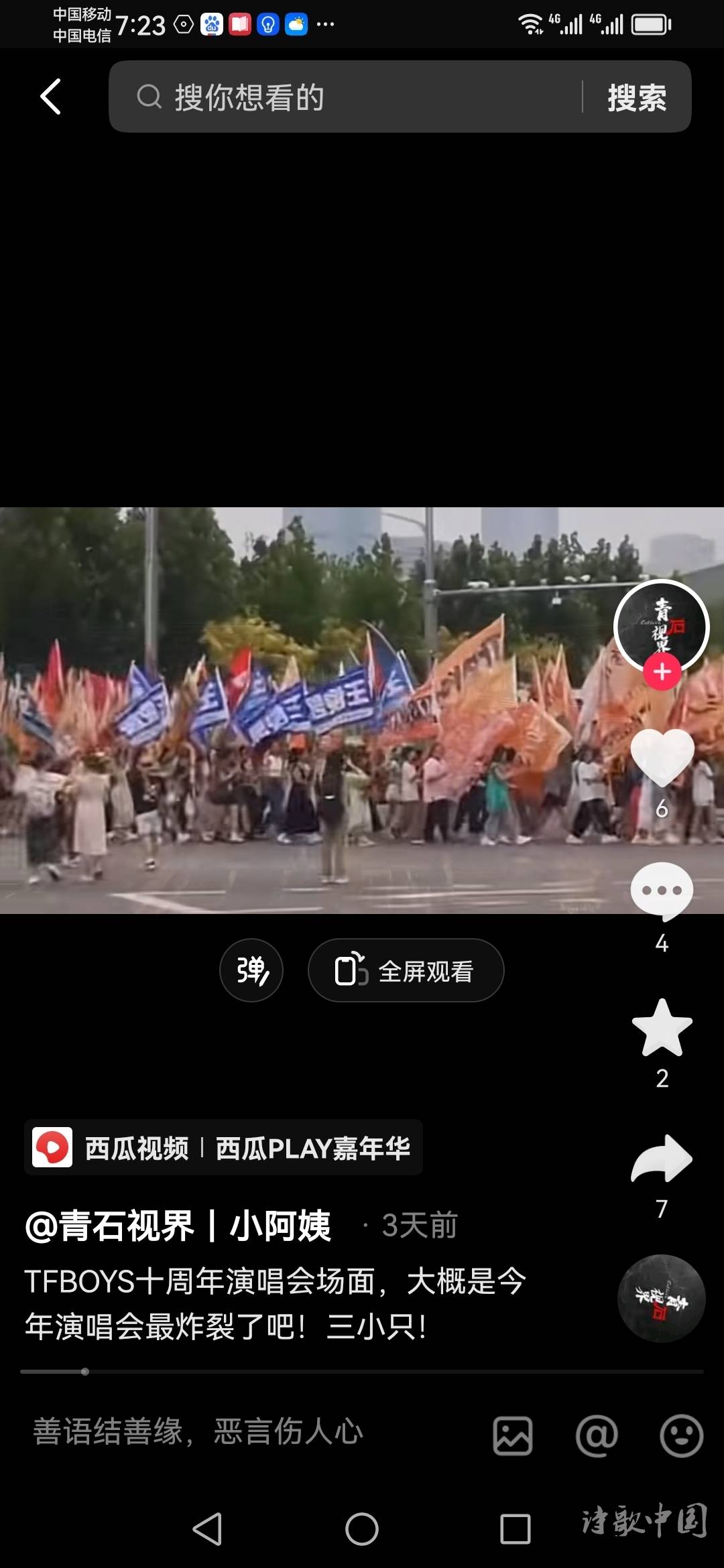Follow 青石视界 via the red plus badge
The width and height of the screenshot is (724, 1568).
662,671
